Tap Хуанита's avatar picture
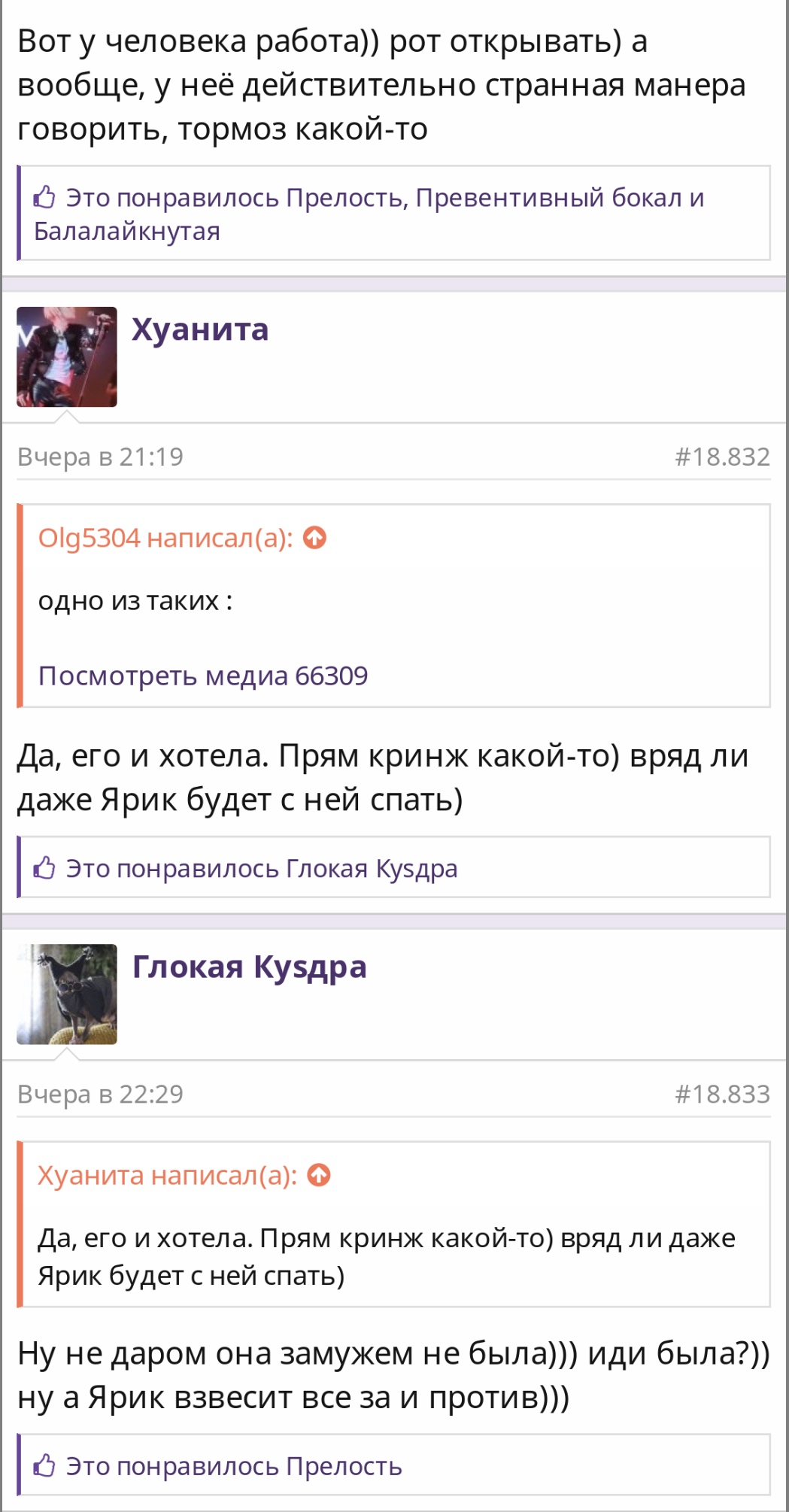This screenshot has height=1512, width=789. point(67,357)
